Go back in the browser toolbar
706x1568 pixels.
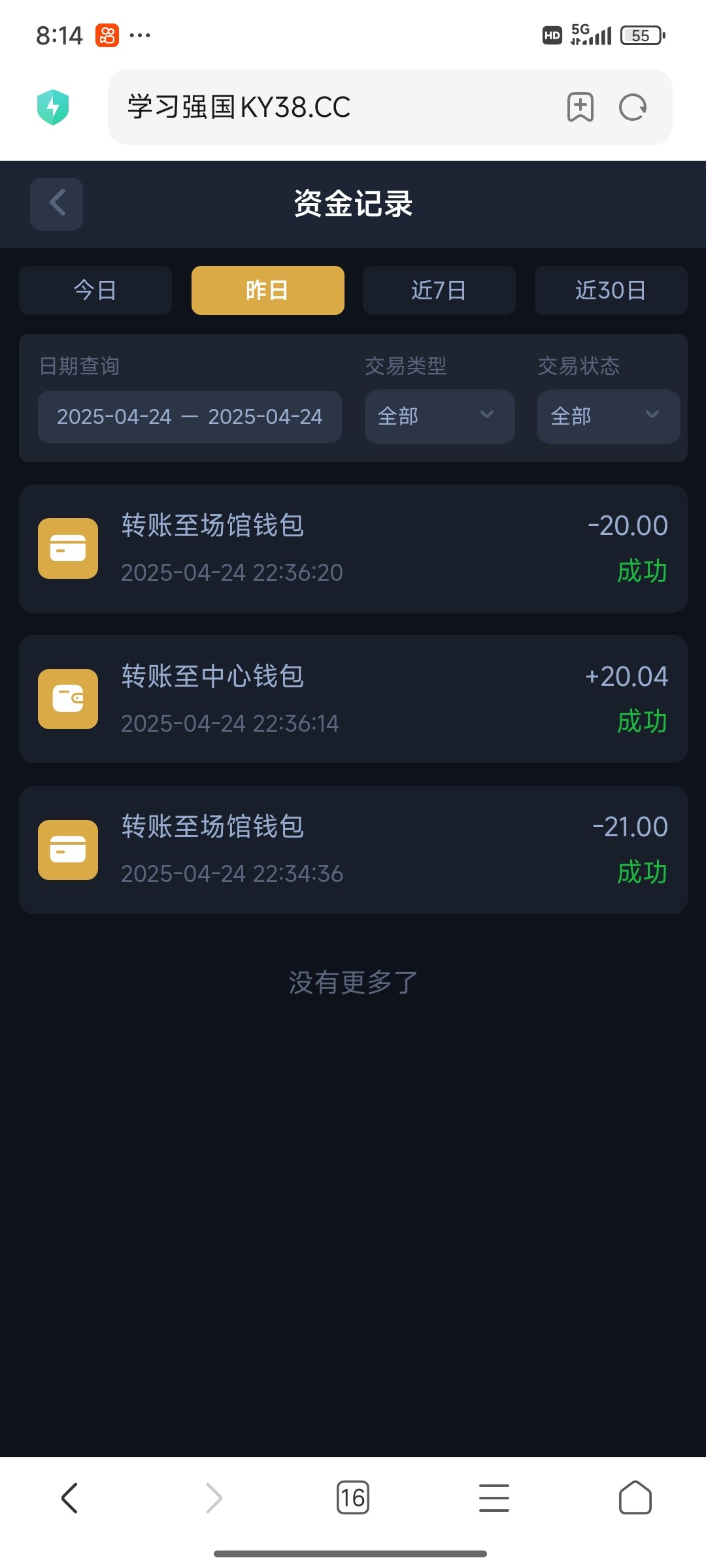click(x=69, y=1497)
